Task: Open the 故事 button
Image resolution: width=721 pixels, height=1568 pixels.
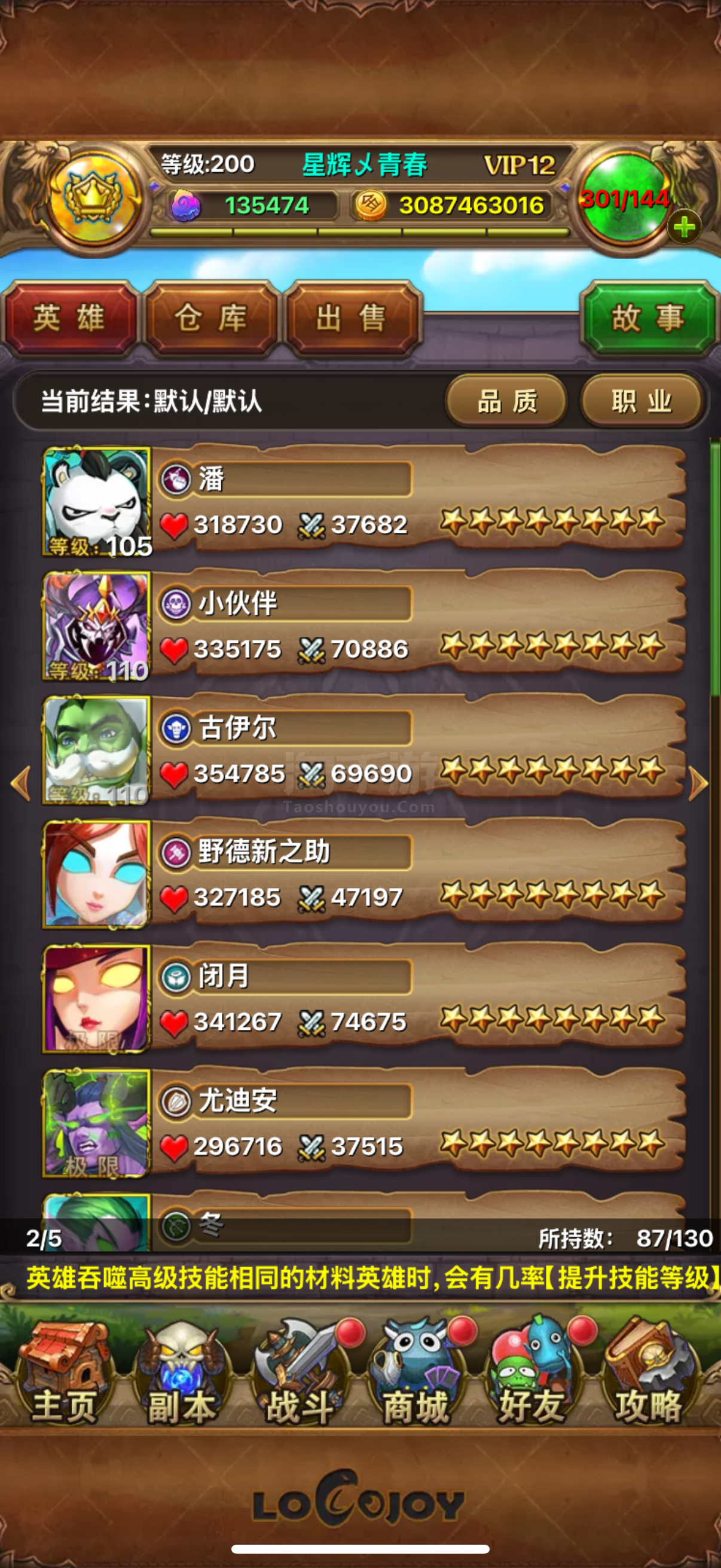Action: [649, 318]
